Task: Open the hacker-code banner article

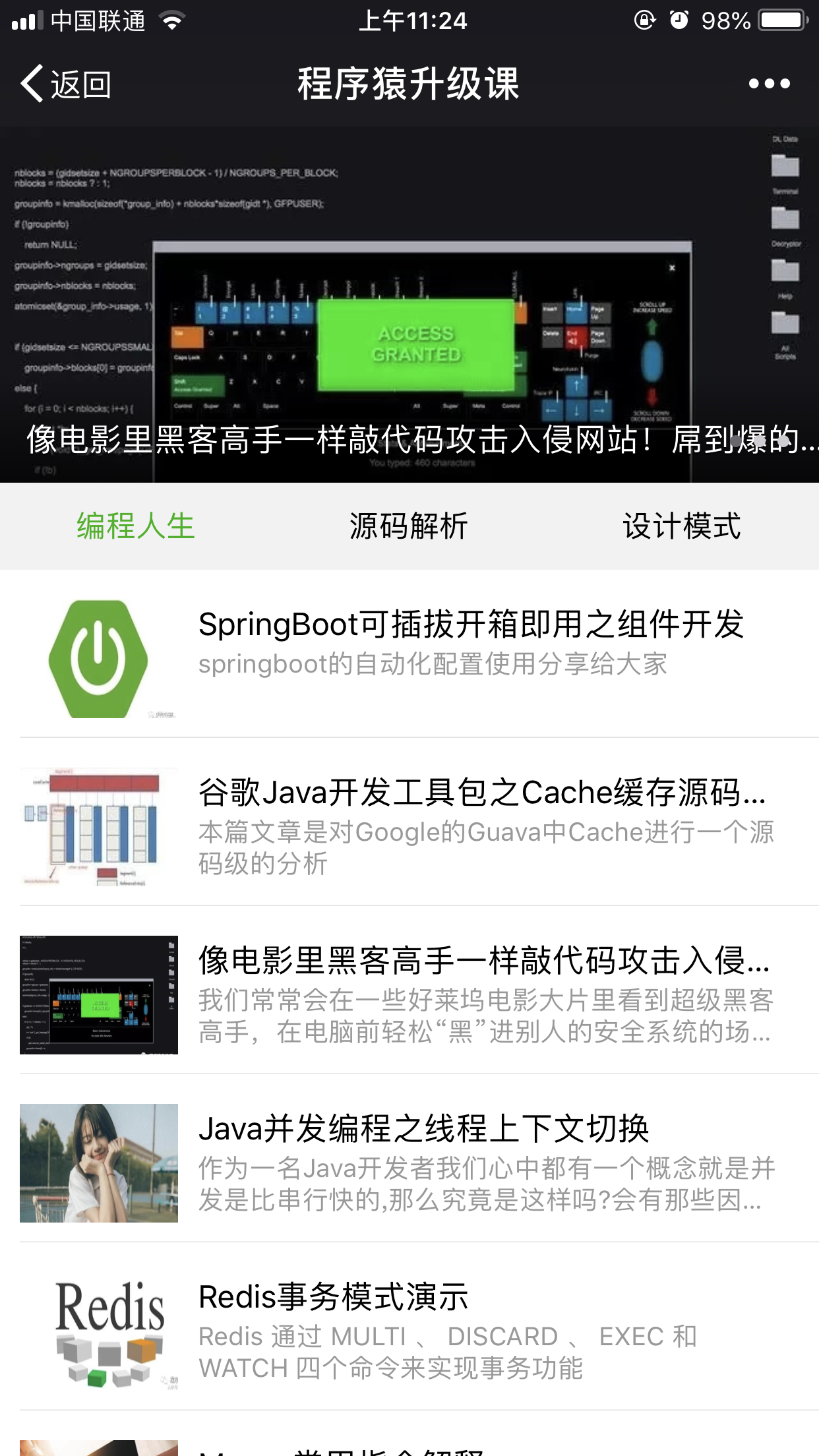Action: 409,305
